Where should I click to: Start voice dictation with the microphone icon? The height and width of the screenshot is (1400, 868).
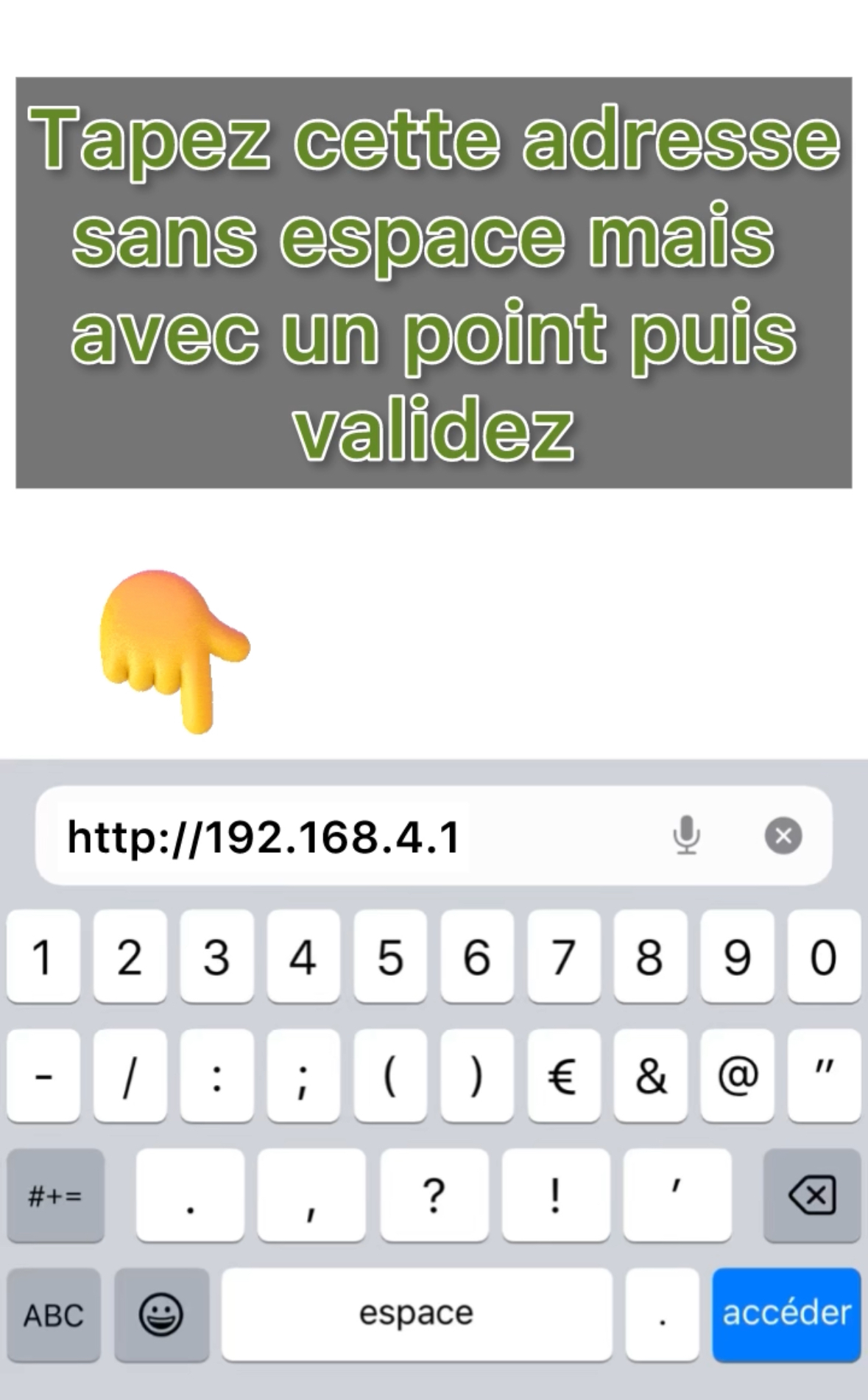[x=686, y=835]
